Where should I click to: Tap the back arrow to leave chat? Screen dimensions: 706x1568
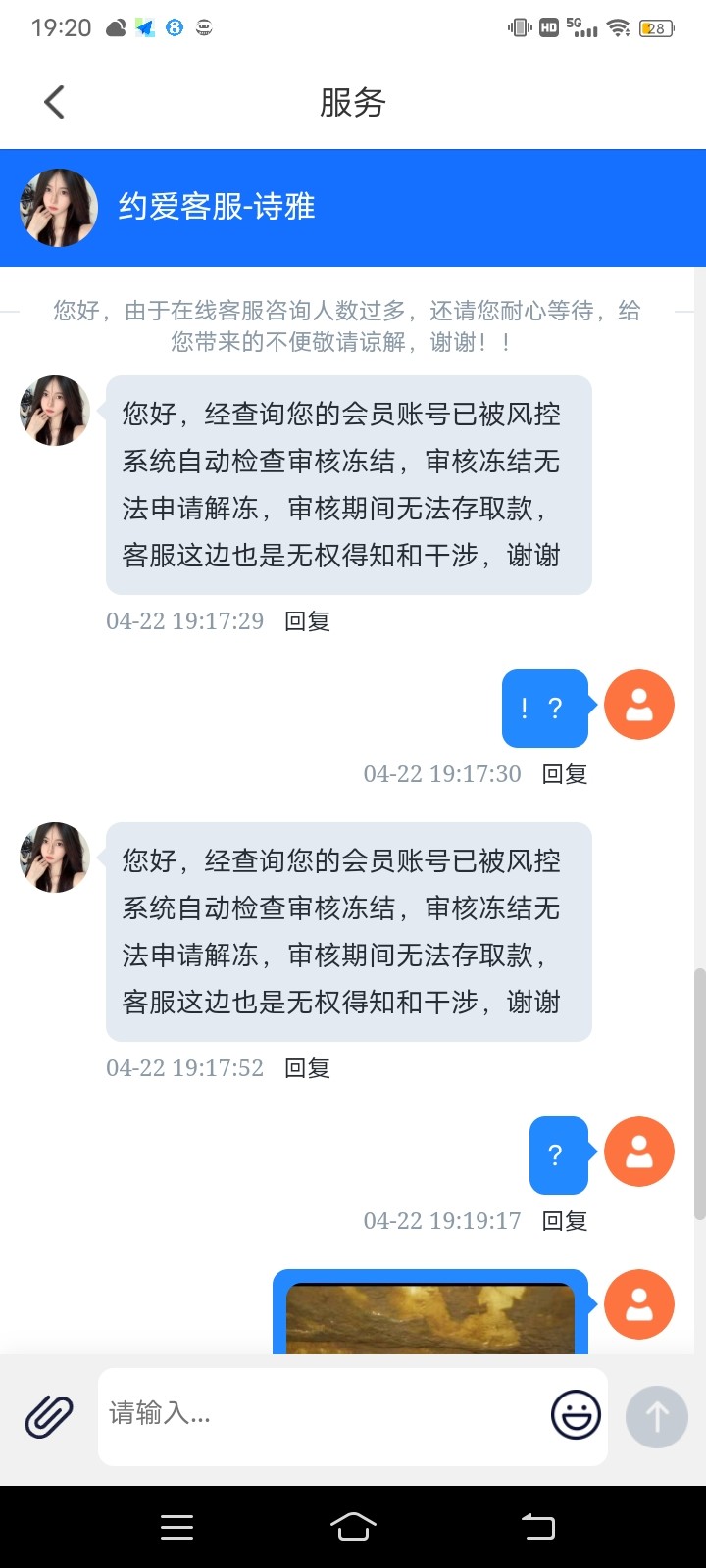click(x=54, y=101)
